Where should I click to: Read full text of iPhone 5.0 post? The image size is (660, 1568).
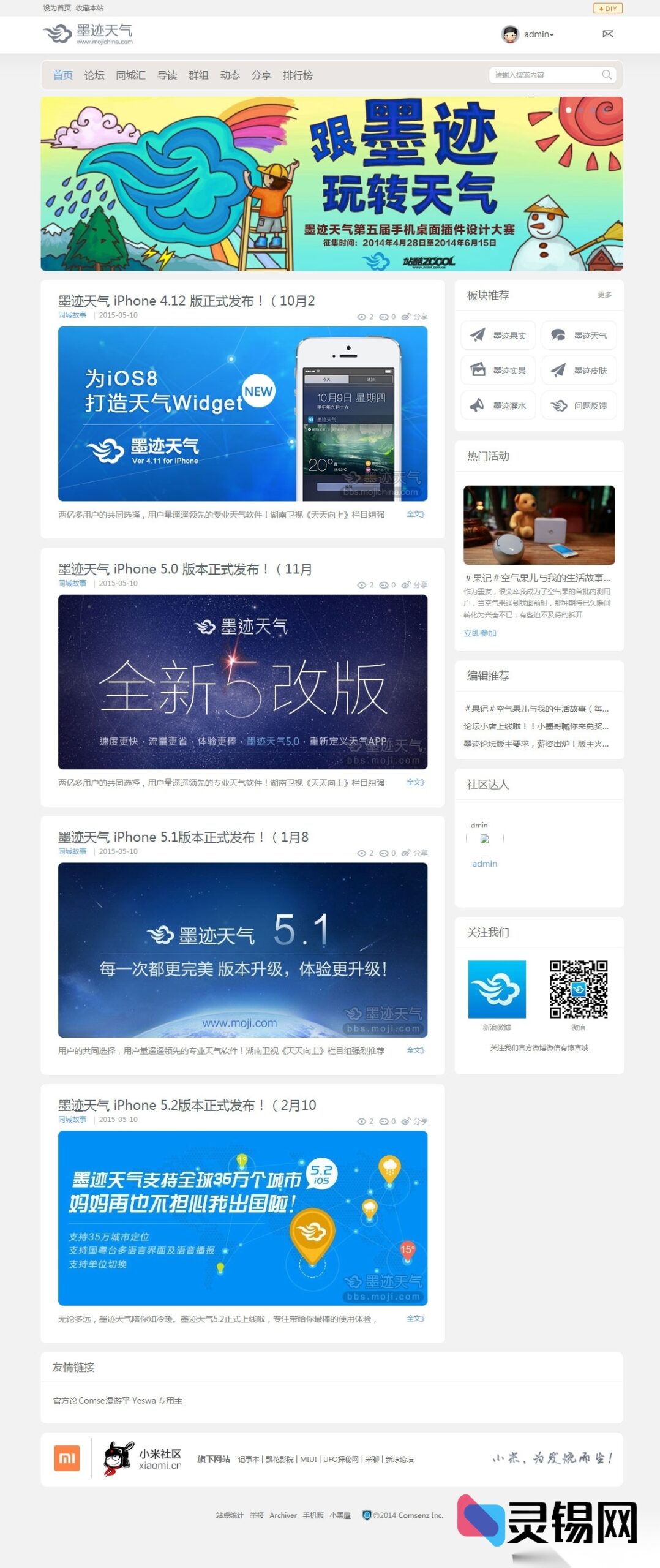tap(415, 782)
